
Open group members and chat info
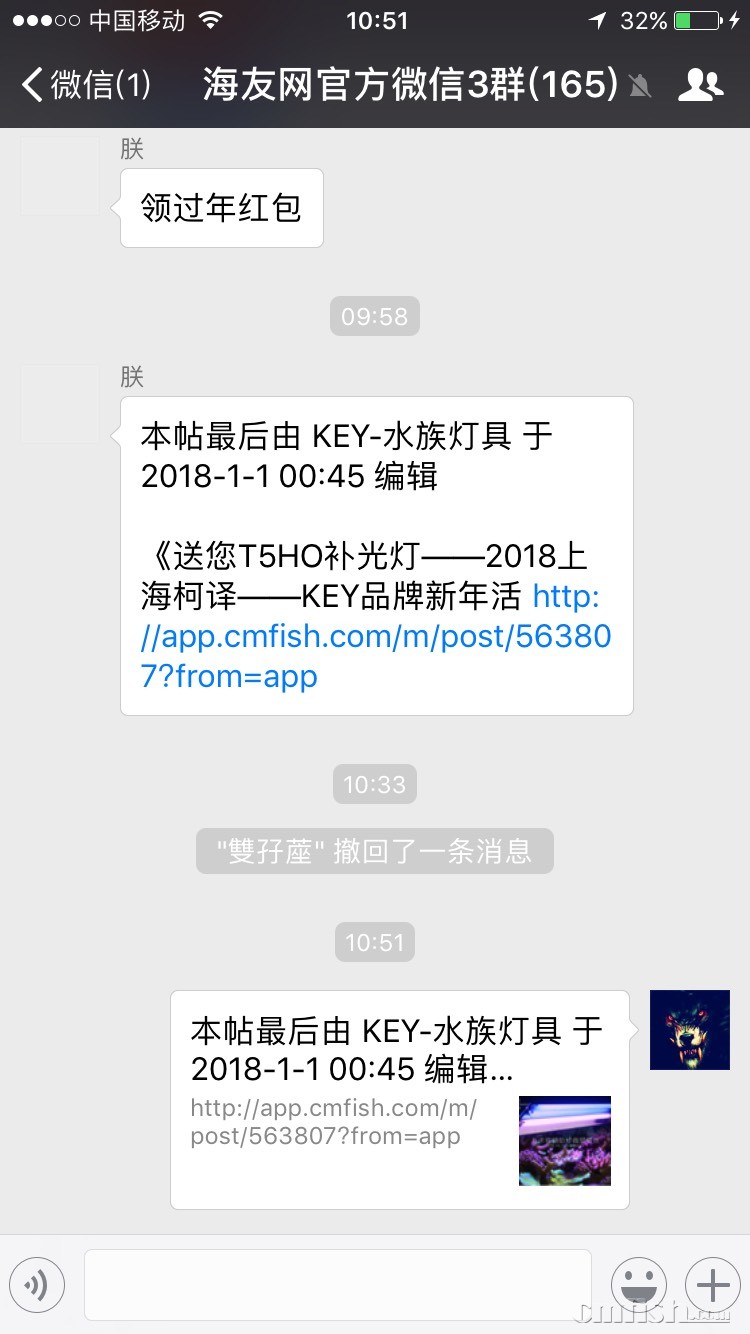(x=700, y=85)
